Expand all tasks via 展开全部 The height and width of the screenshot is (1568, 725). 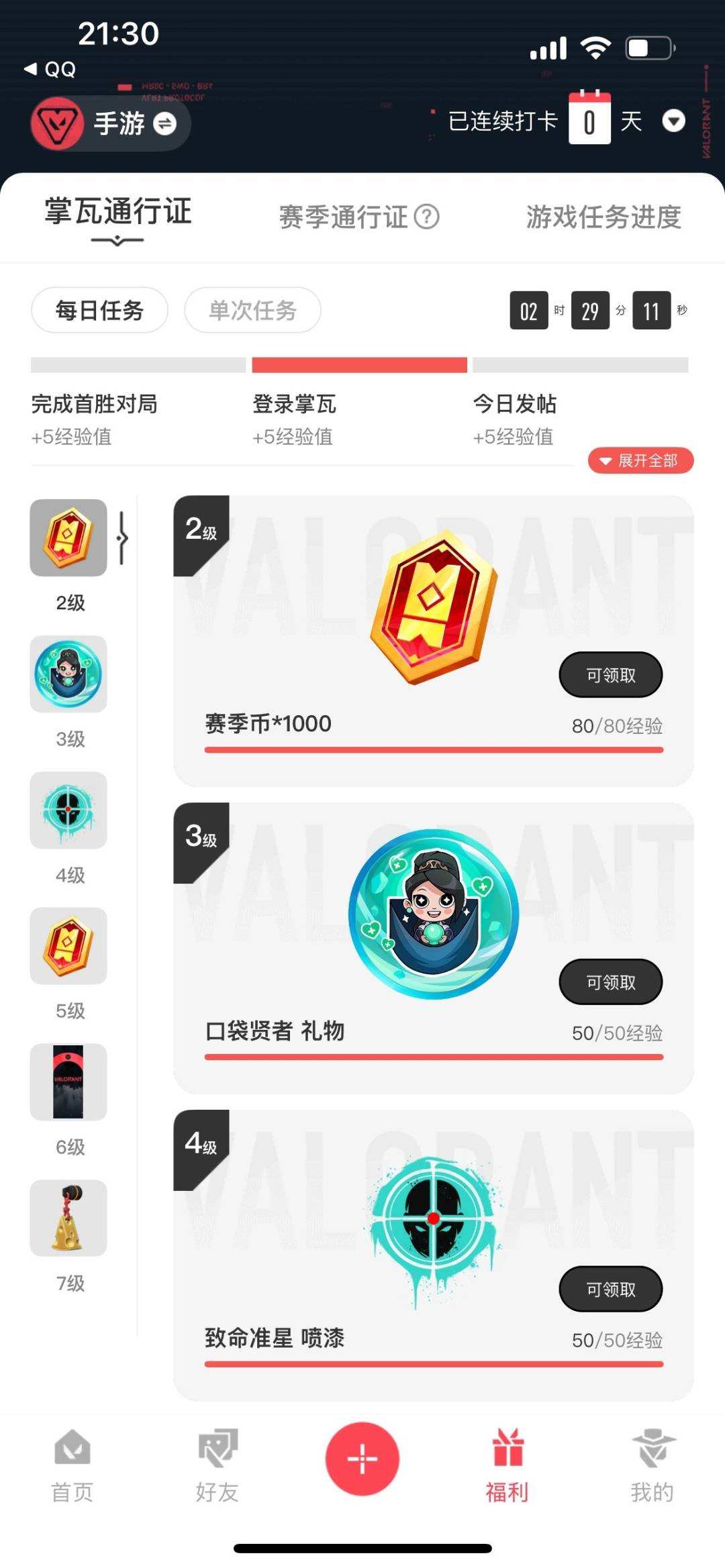640,461
